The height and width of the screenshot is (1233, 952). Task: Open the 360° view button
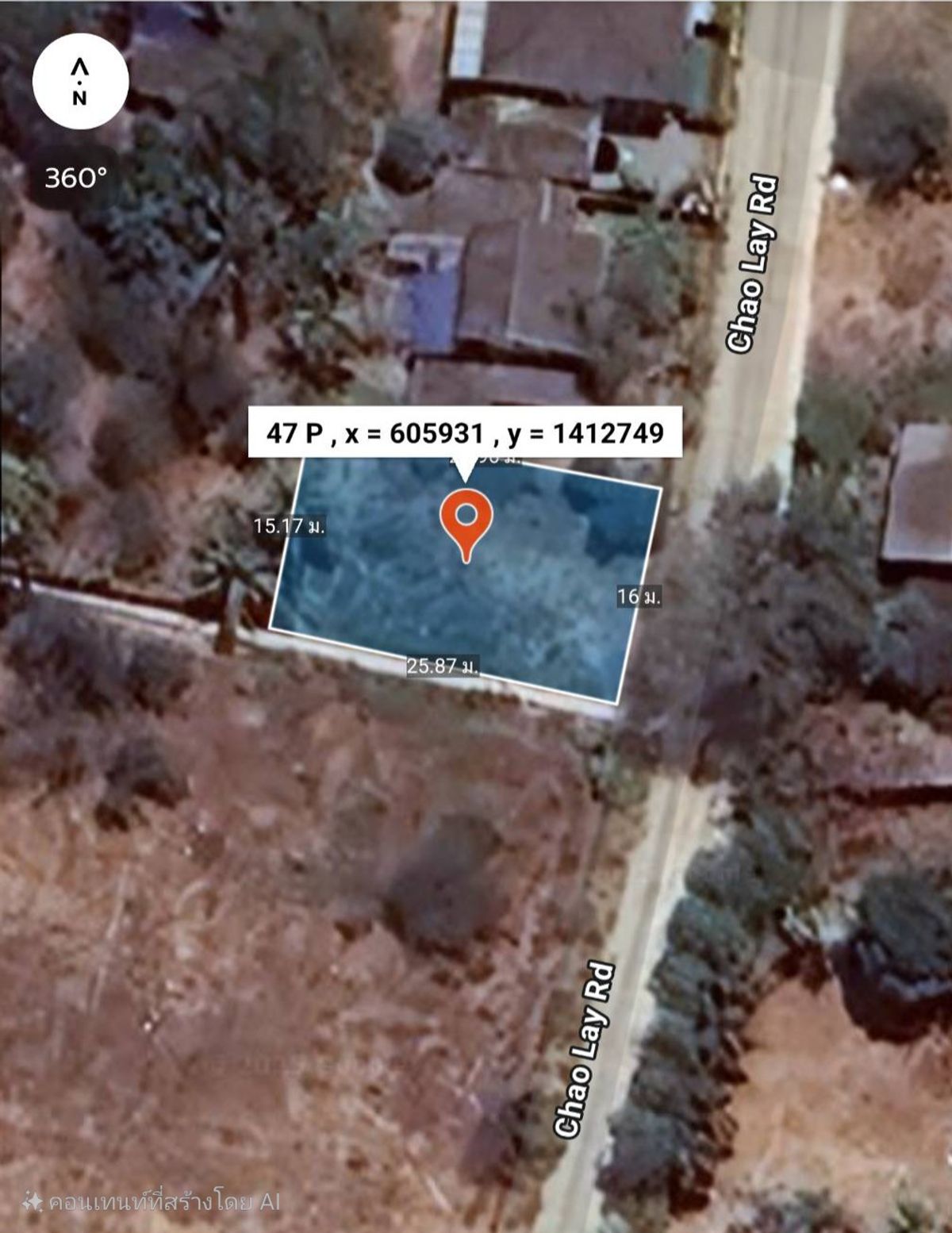pos(75,178)
